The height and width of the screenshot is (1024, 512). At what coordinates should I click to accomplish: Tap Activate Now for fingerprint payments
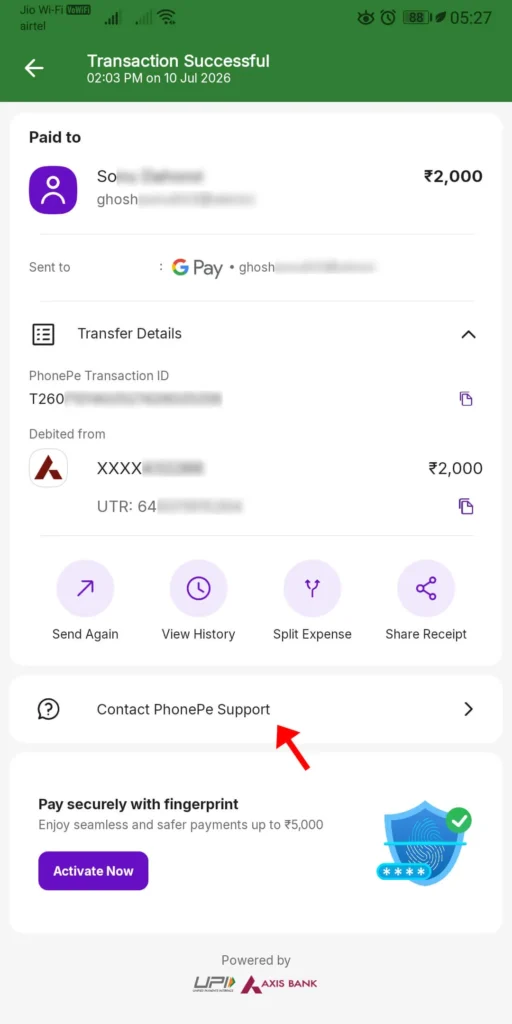(93, 871)
